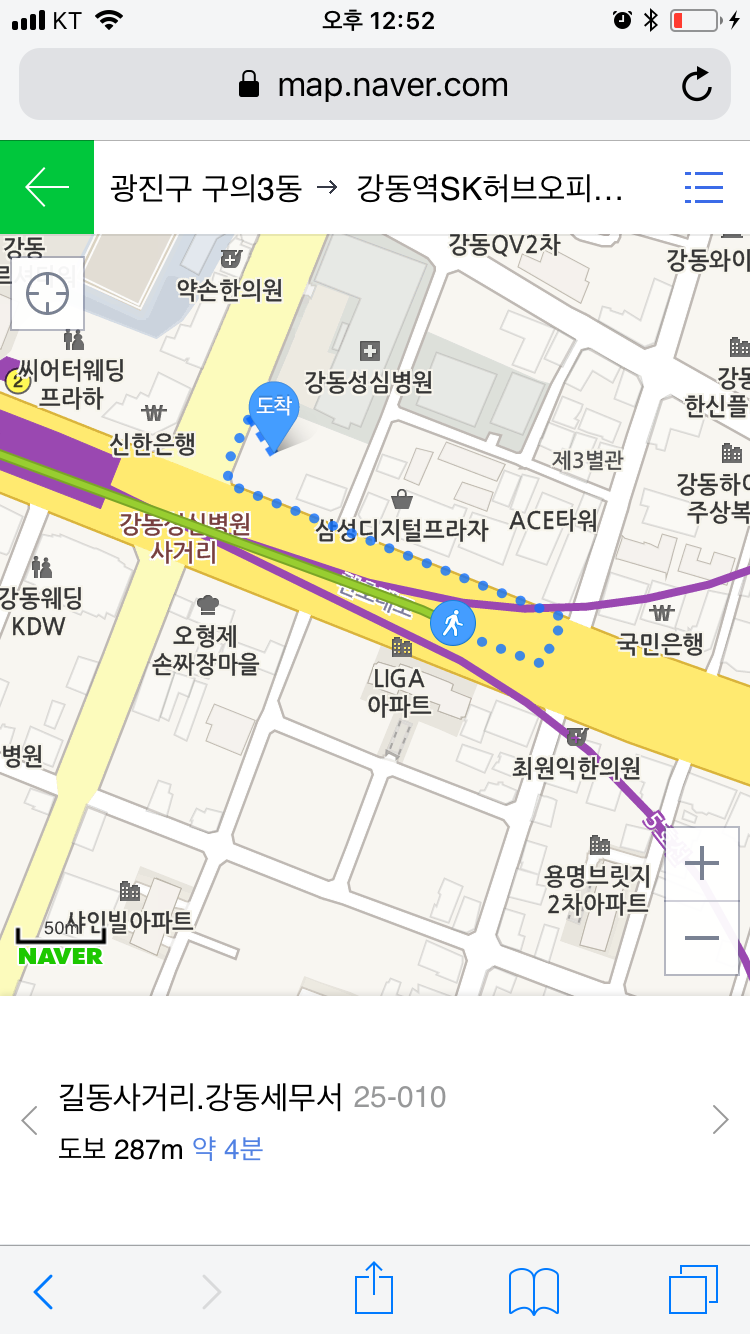Go to the next route step arrow

720,1120
